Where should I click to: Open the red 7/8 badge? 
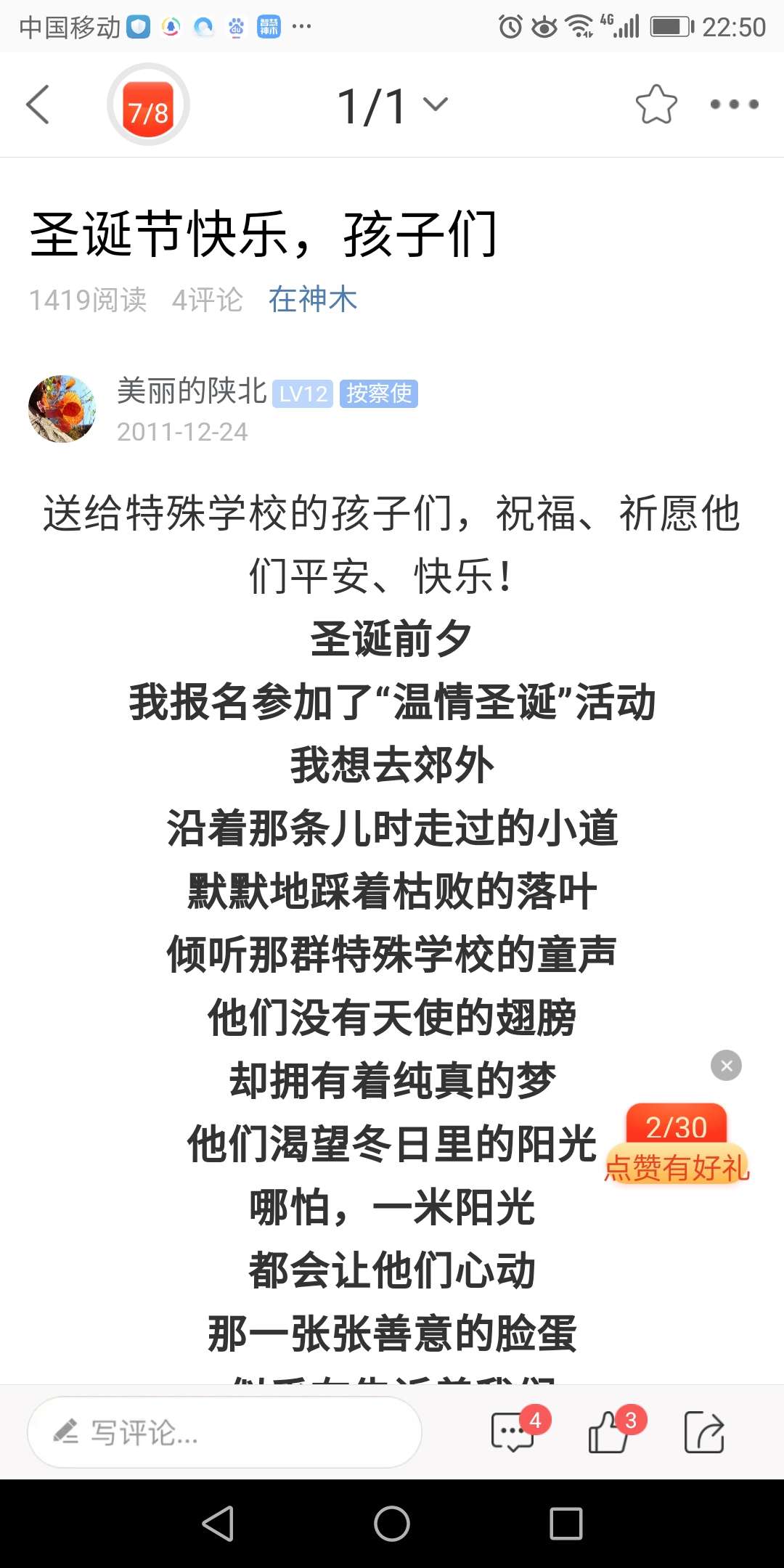click(148, 105)
